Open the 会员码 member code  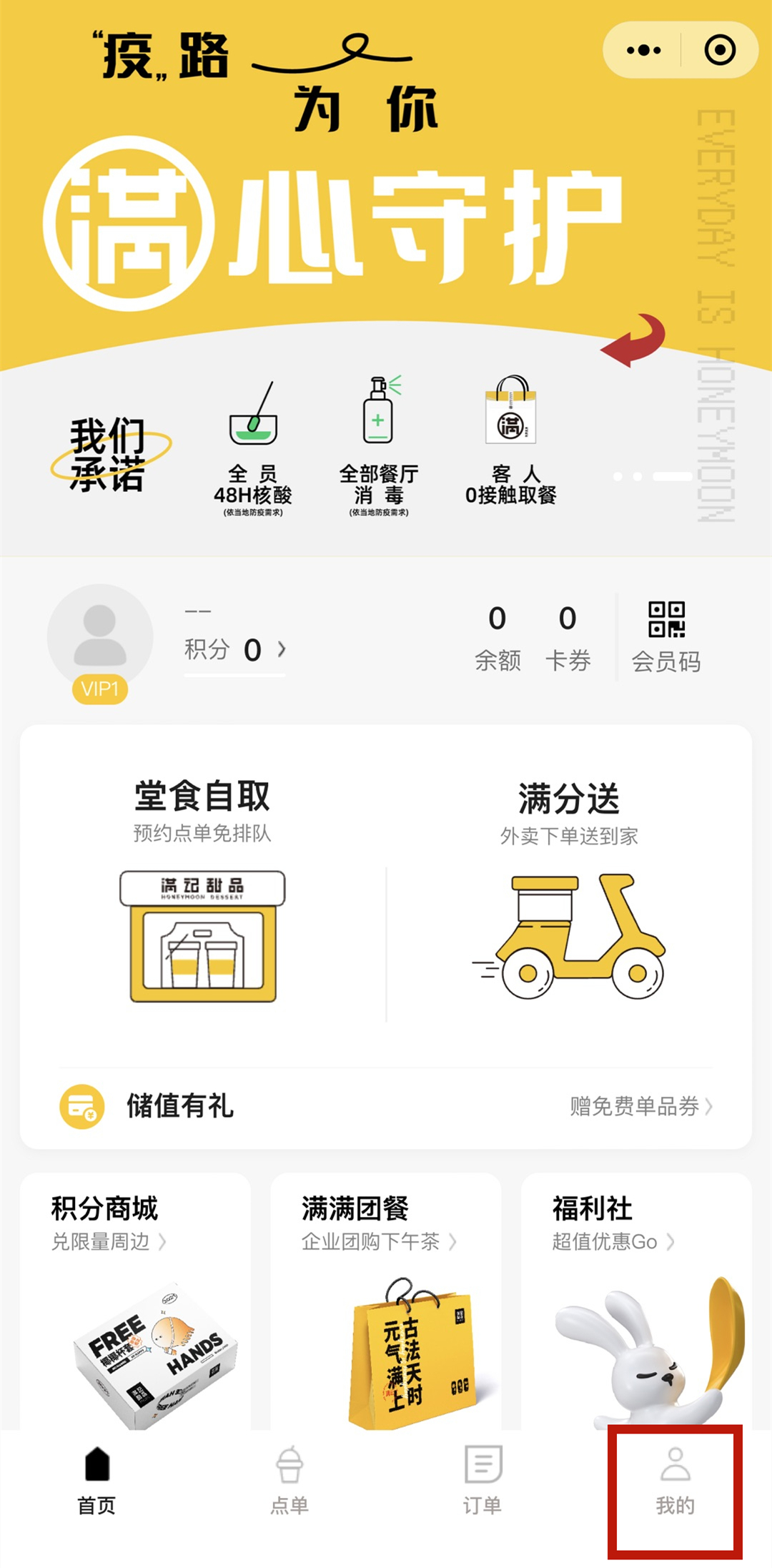pos(666,636)
